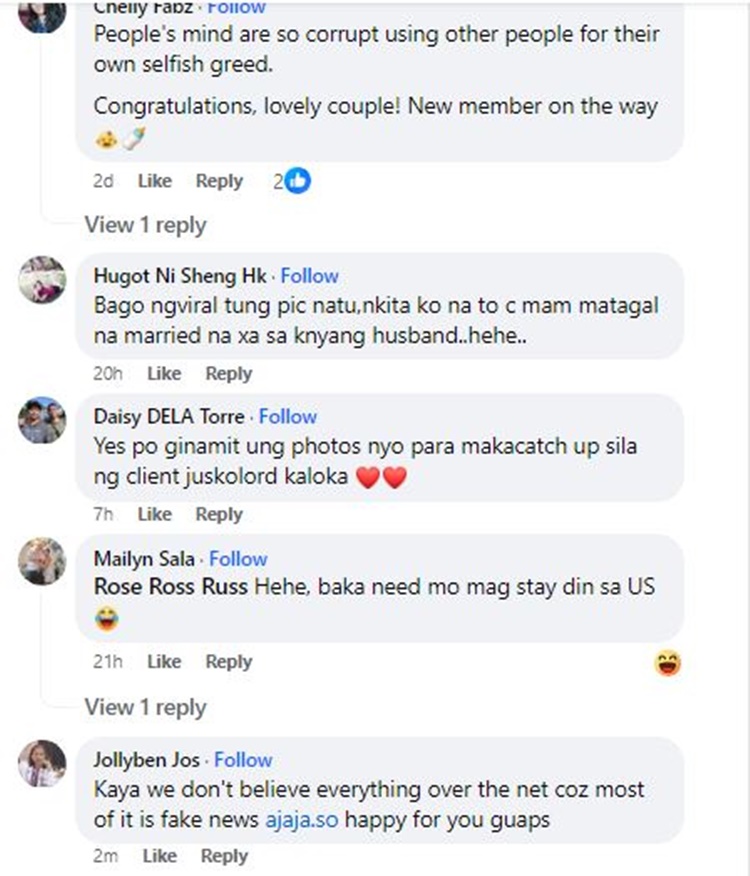Open the ajaja.so link
This screenshot has width=750, height=876.
pyautogui.click(x=300, y=819)
